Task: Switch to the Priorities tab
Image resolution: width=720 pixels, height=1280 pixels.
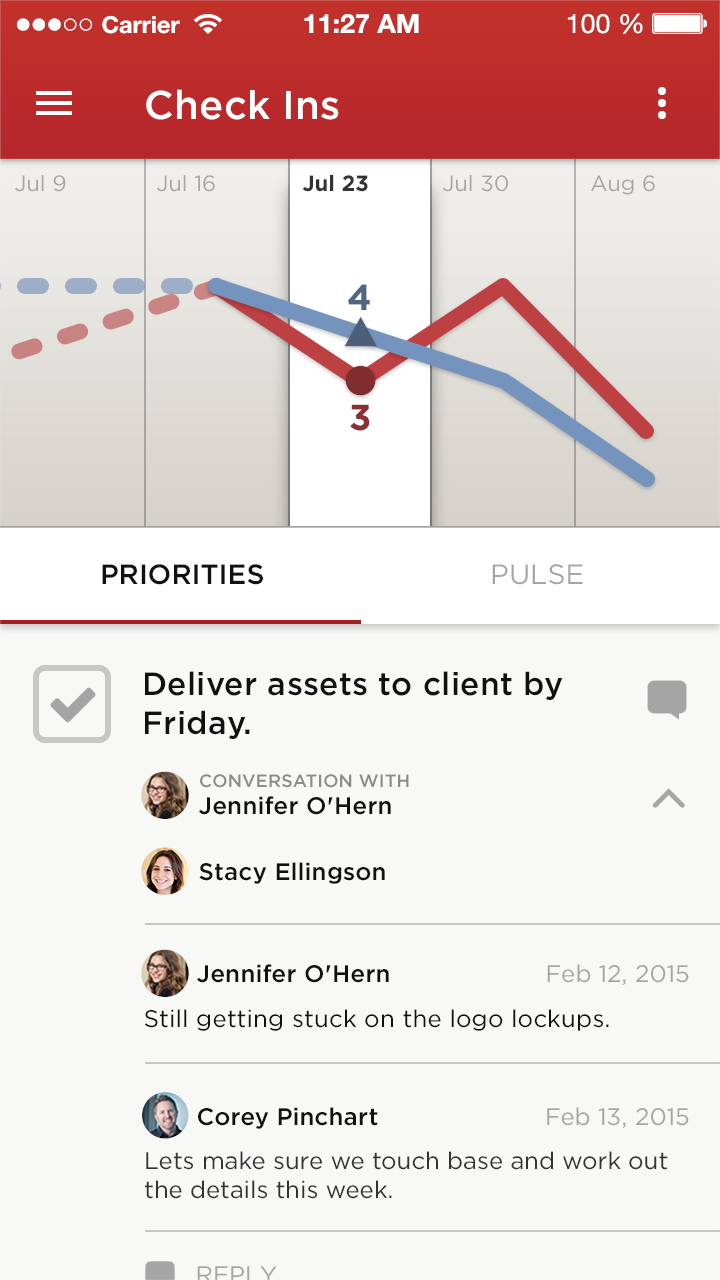Action: (x=182, y=575)
